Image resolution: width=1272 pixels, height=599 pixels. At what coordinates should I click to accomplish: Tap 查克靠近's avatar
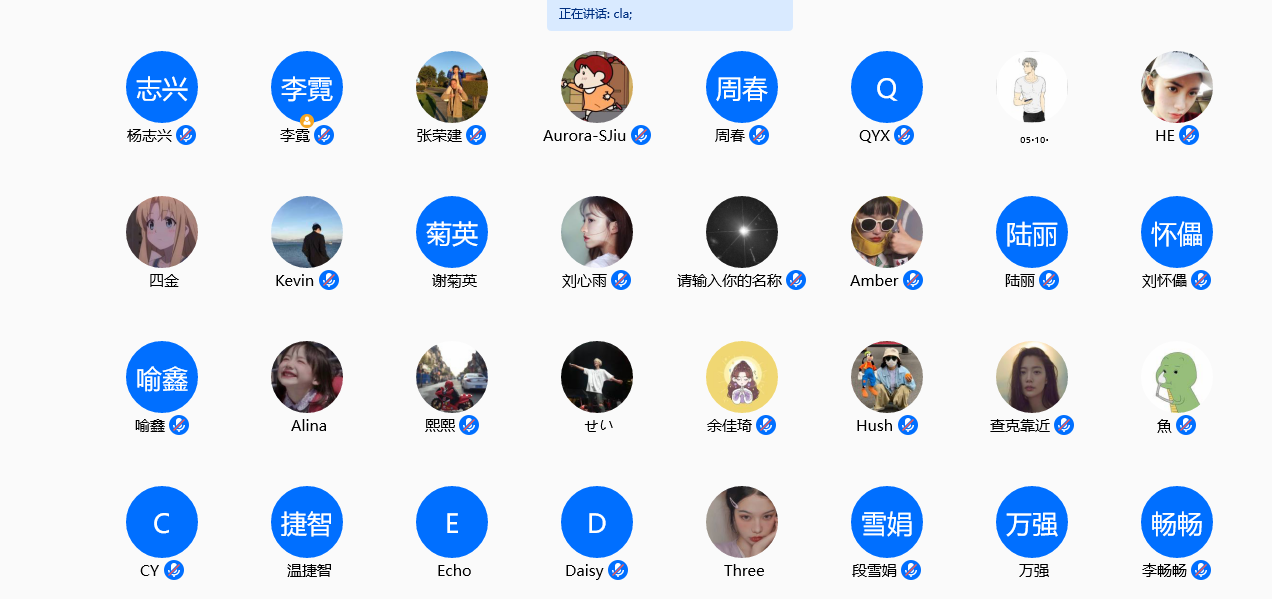[x=1032, y=377]
